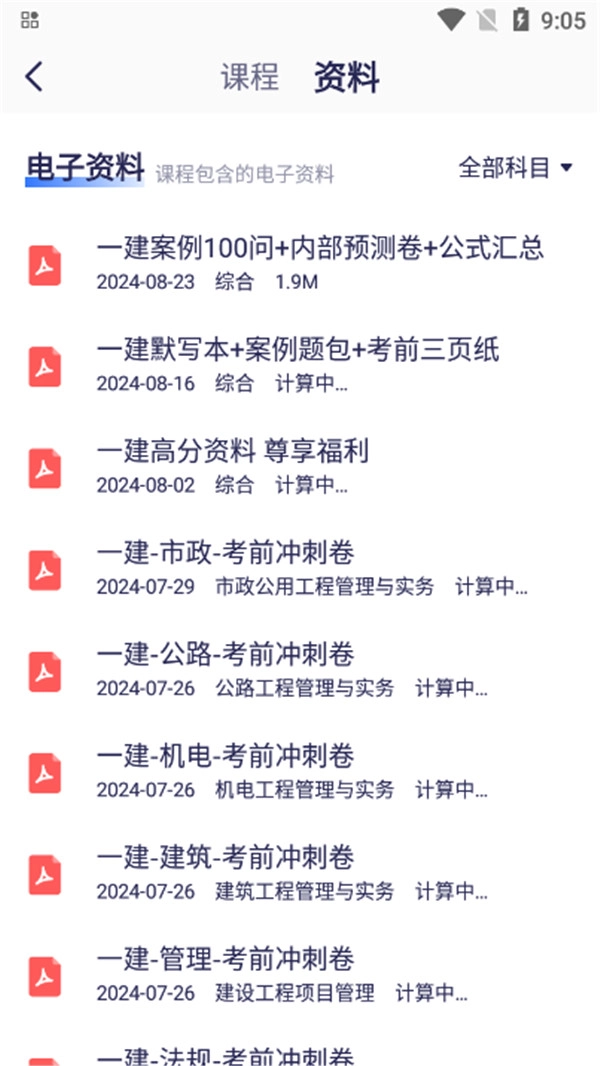Switch to the 课程 tab
This screenshot has width=600, height=1066.
249,77
